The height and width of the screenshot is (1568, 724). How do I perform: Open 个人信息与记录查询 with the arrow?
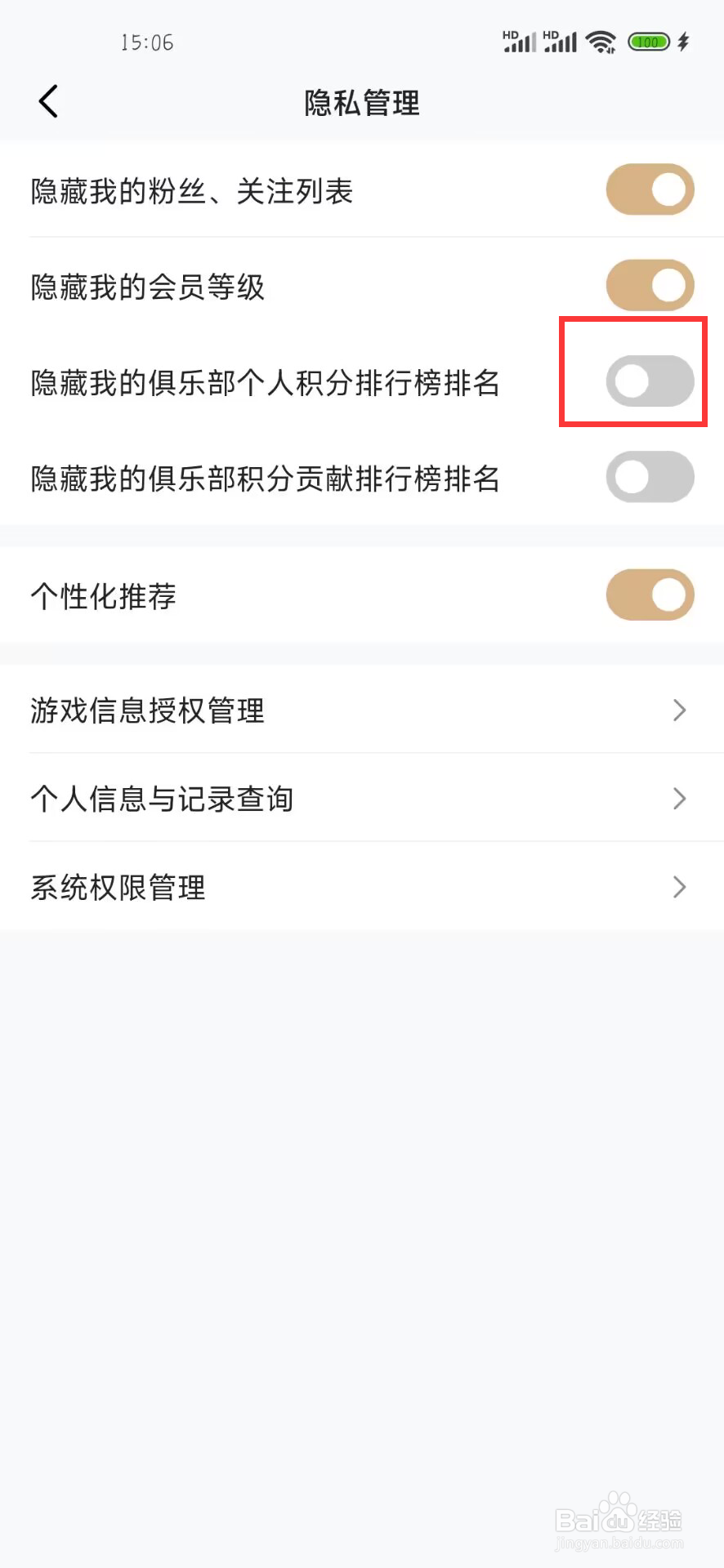coord(678,799)
